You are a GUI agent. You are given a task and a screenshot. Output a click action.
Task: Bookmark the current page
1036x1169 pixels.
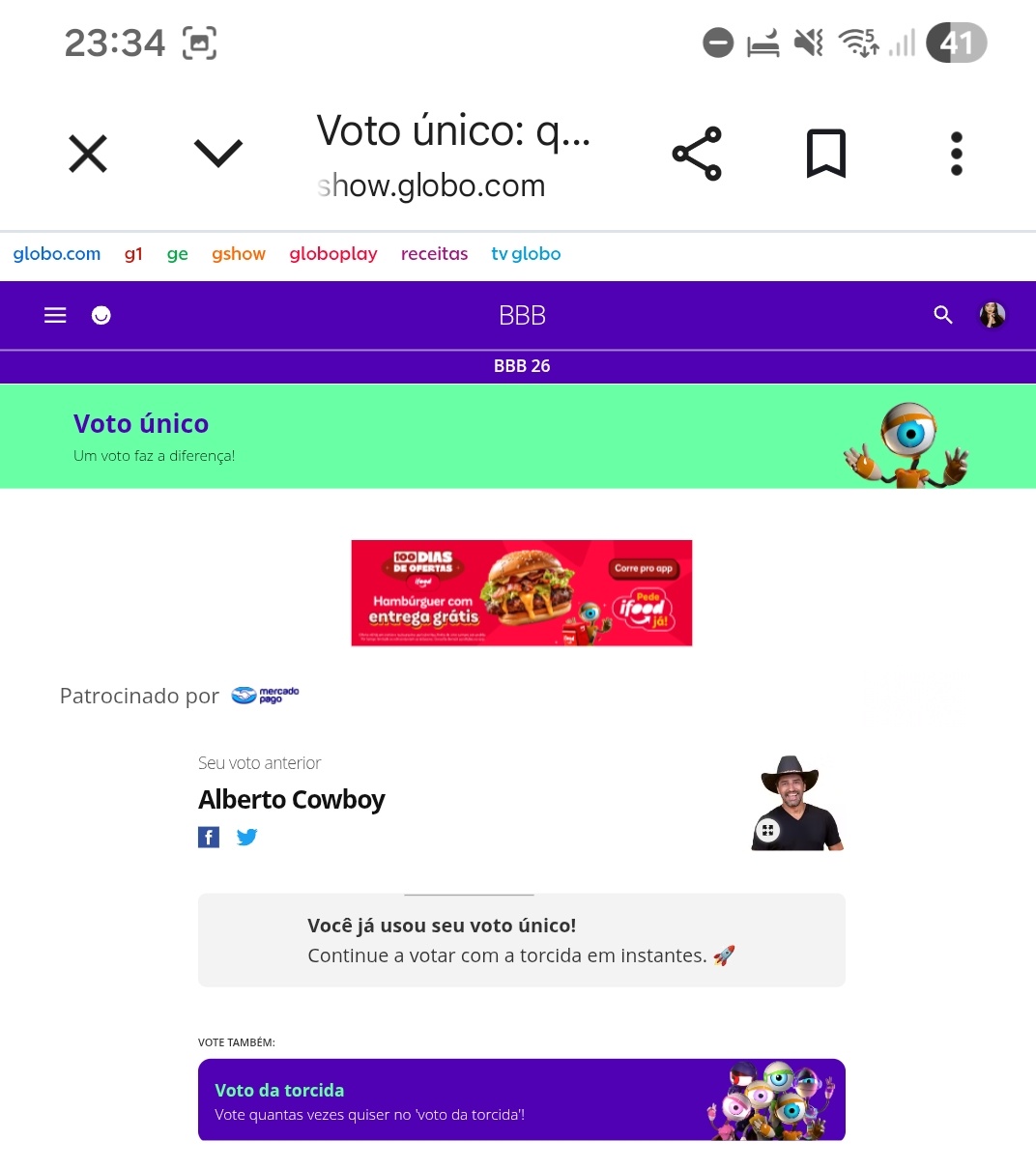click(x=826, y=154)
